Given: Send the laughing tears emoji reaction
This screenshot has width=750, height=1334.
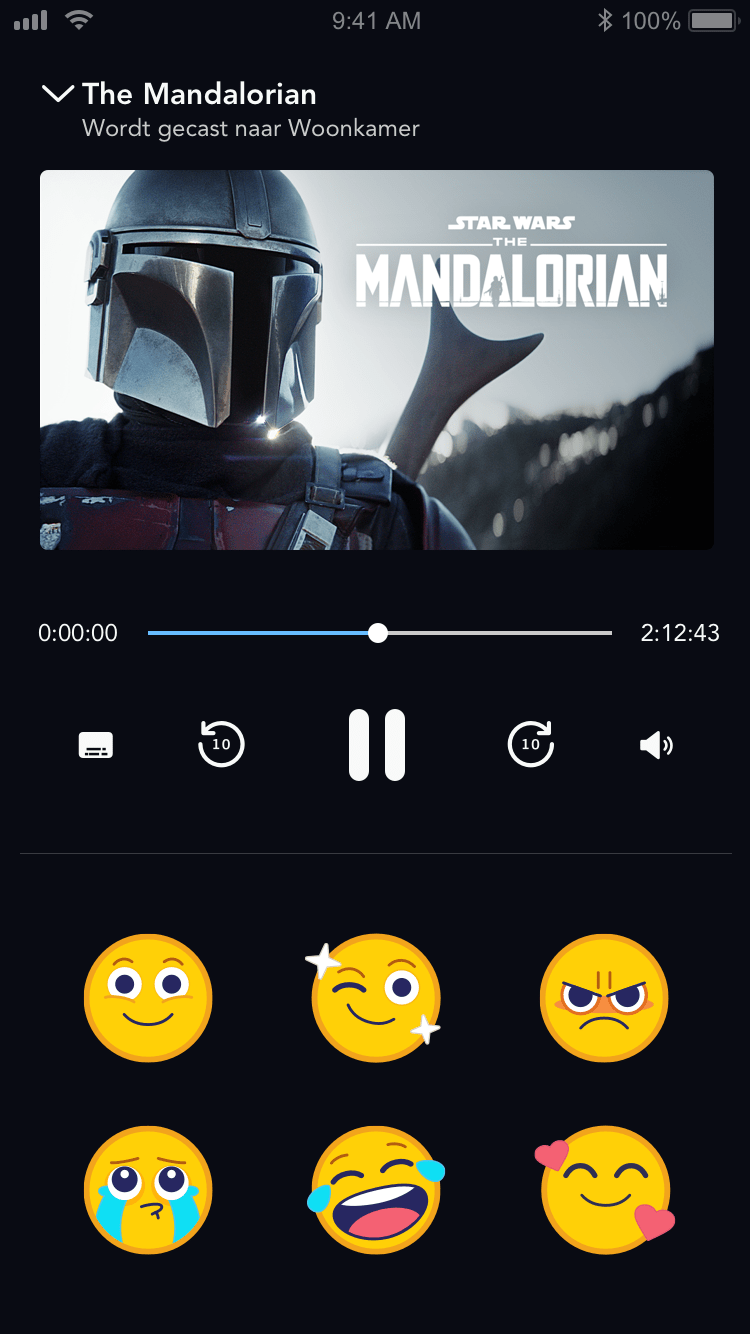Looking at the screenshot, I should 375,1190.
